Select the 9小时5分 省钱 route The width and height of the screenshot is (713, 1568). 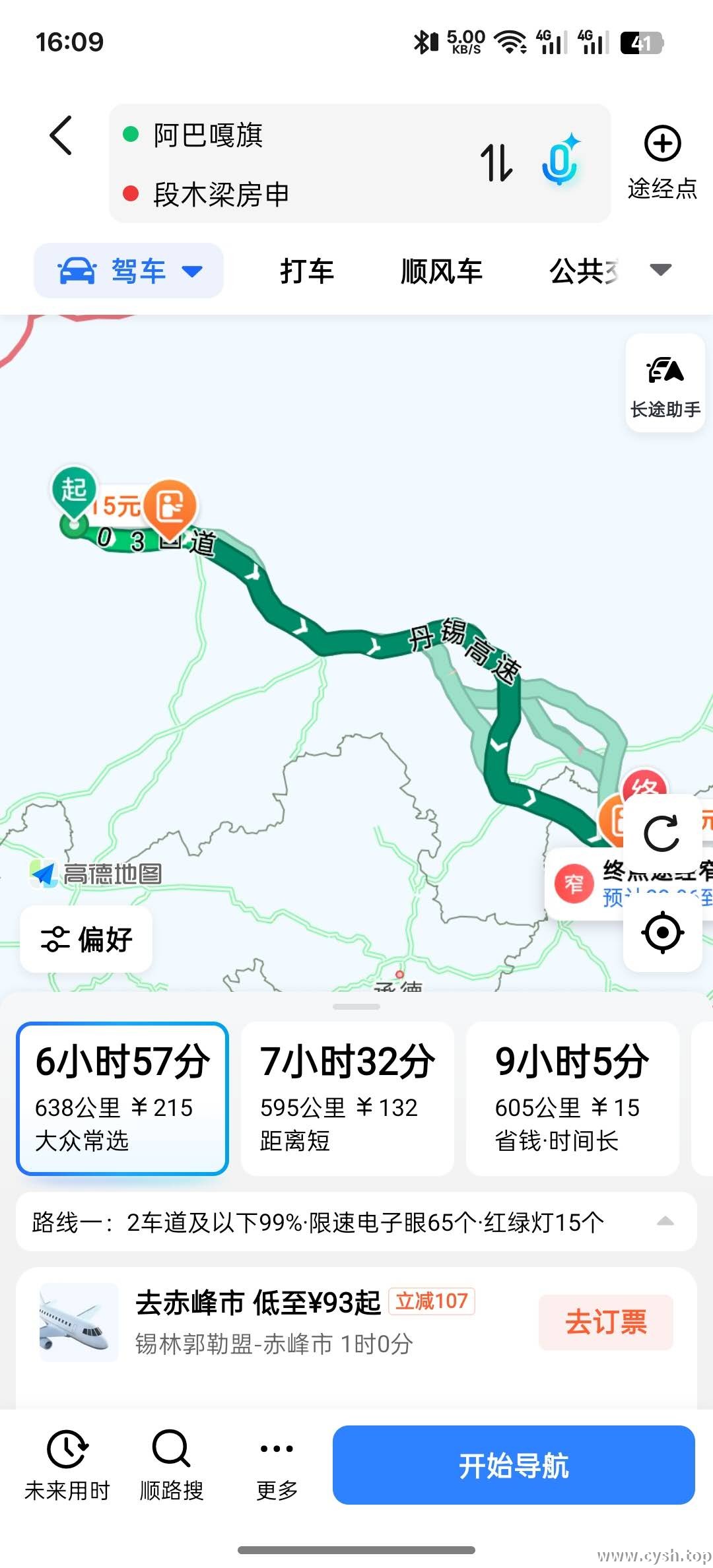[572, 1099]
